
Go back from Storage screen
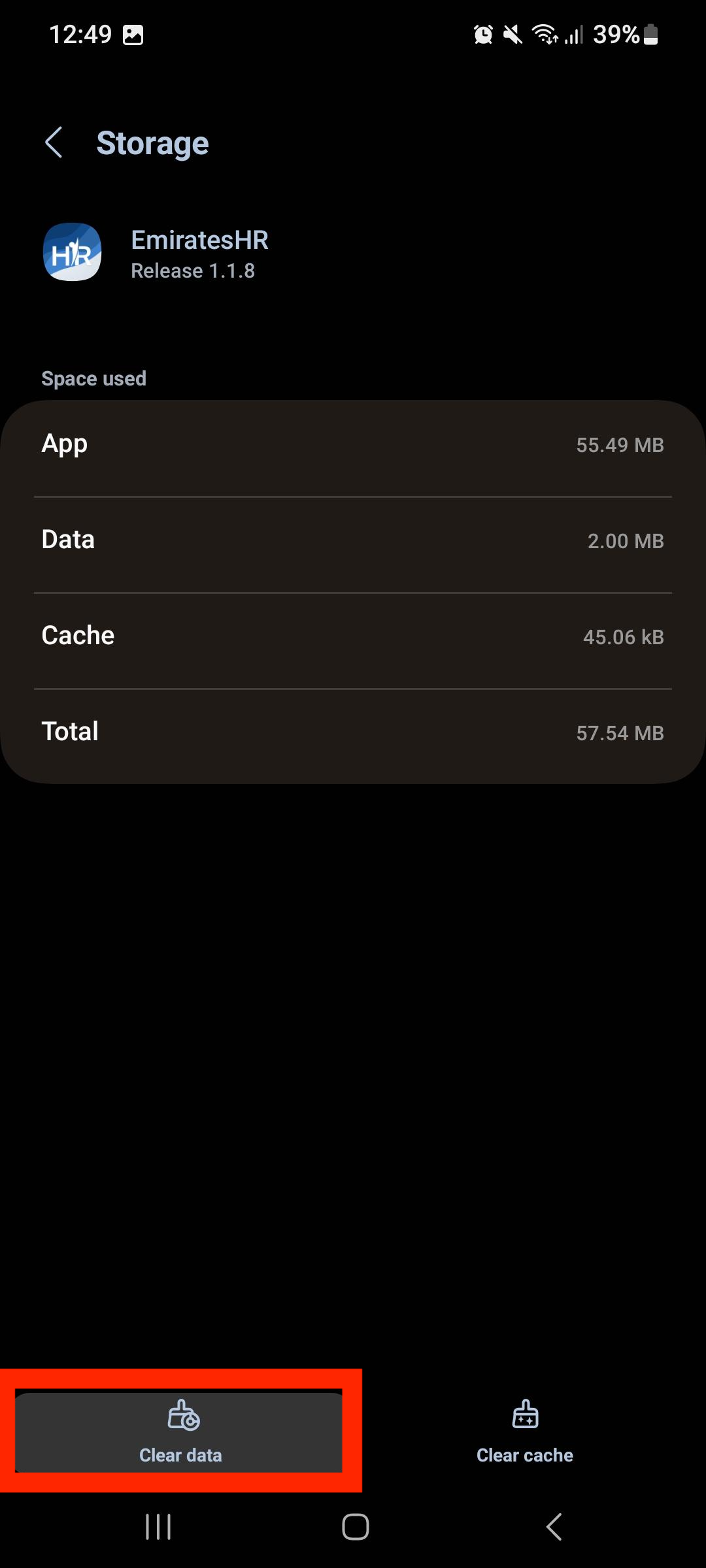pos(54,142)
